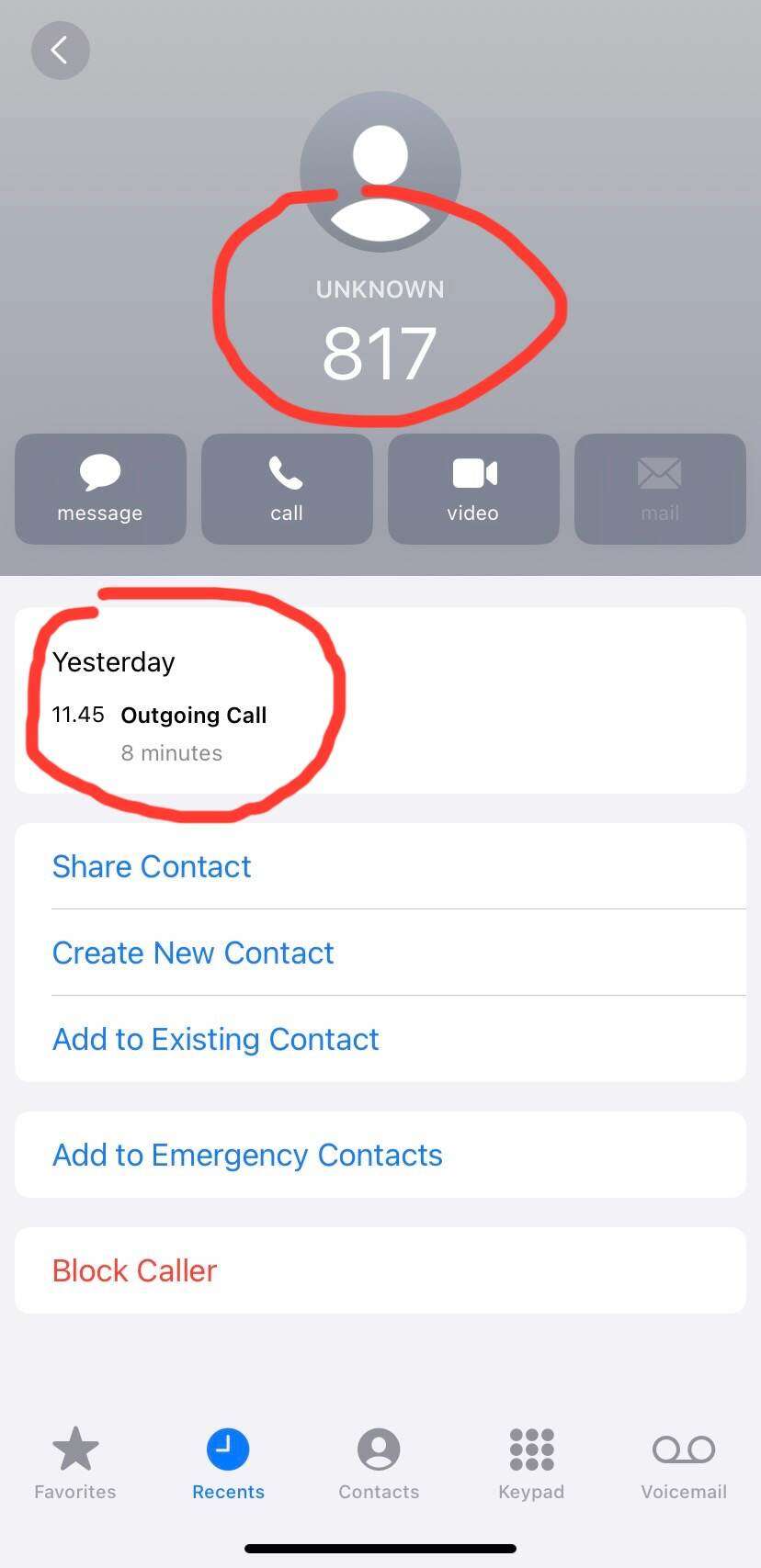Start a video call
This screenshot has height=1568, width=761.
click(x=473, y=489)
